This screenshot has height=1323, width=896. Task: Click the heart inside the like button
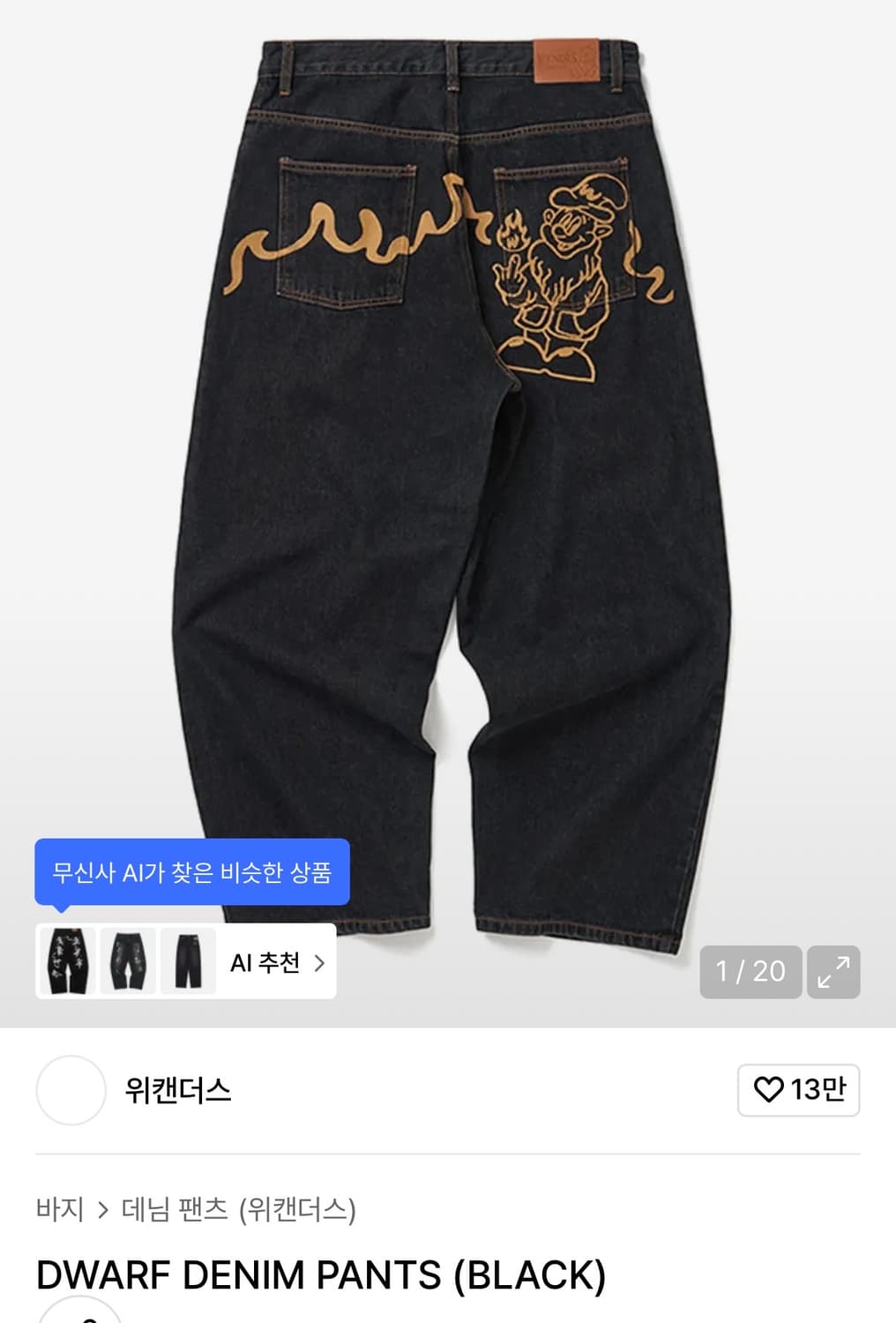point(770,1090)
